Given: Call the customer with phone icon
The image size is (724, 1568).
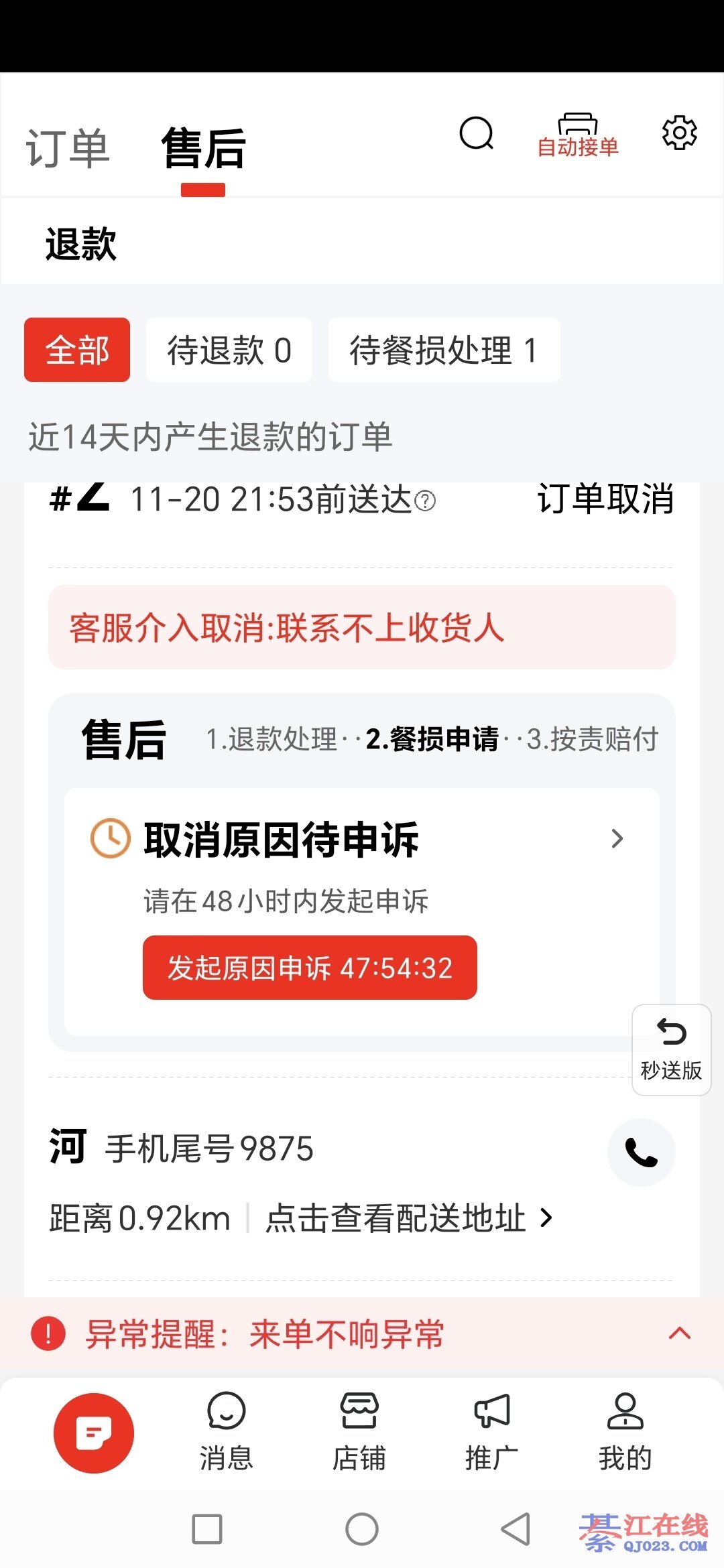Looking at the screenshot, I should click(x=641, y=1152).
